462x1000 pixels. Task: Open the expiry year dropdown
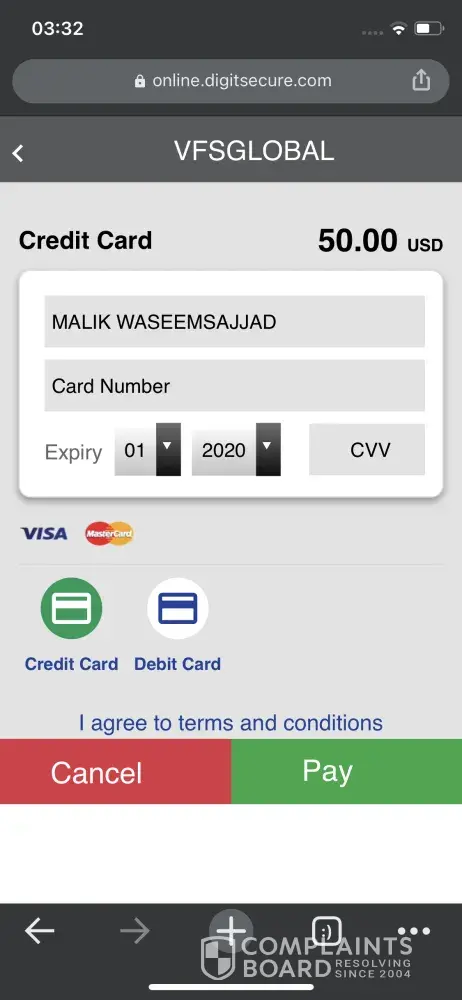[x=236, y=450]
